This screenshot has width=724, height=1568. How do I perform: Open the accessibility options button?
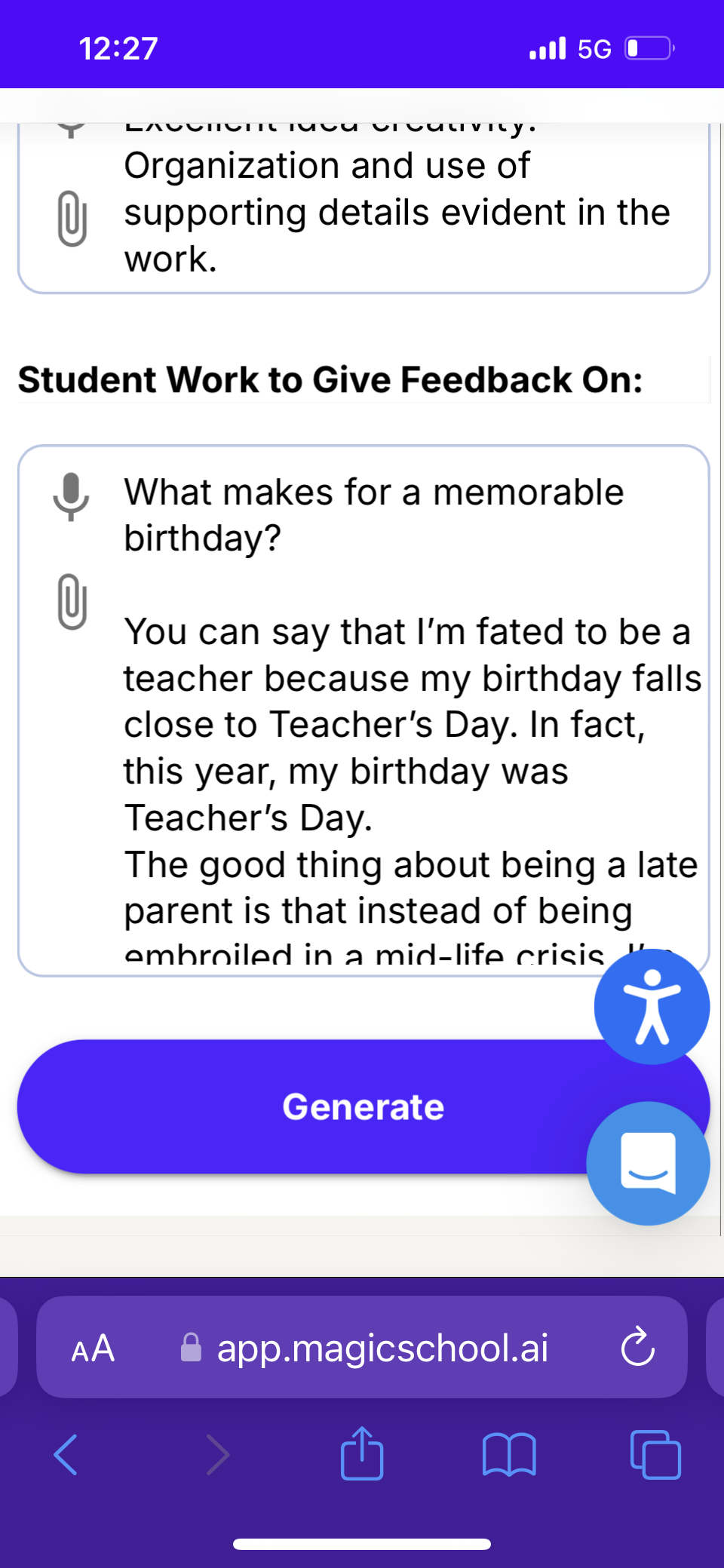[x=652, y=1007]
